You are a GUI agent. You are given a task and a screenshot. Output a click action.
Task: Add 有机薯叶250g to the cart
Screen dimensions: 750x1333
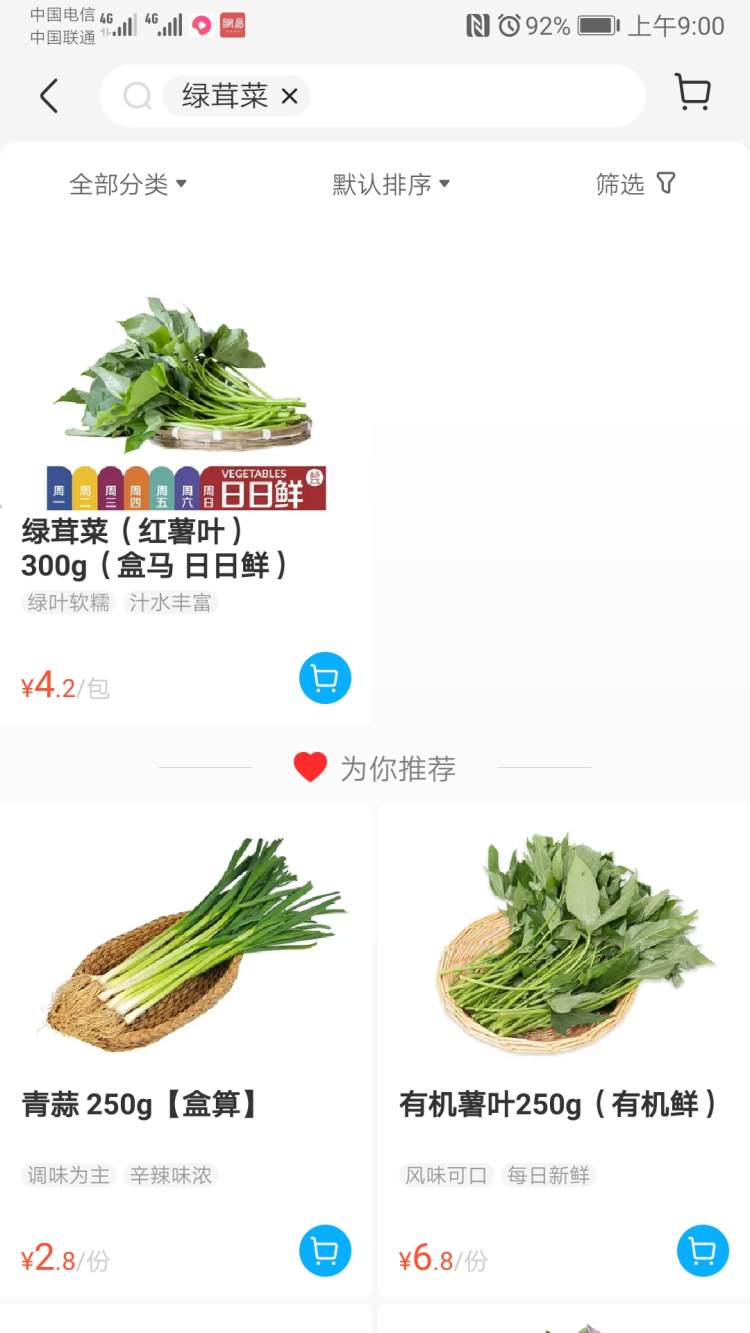point(703,1251)
